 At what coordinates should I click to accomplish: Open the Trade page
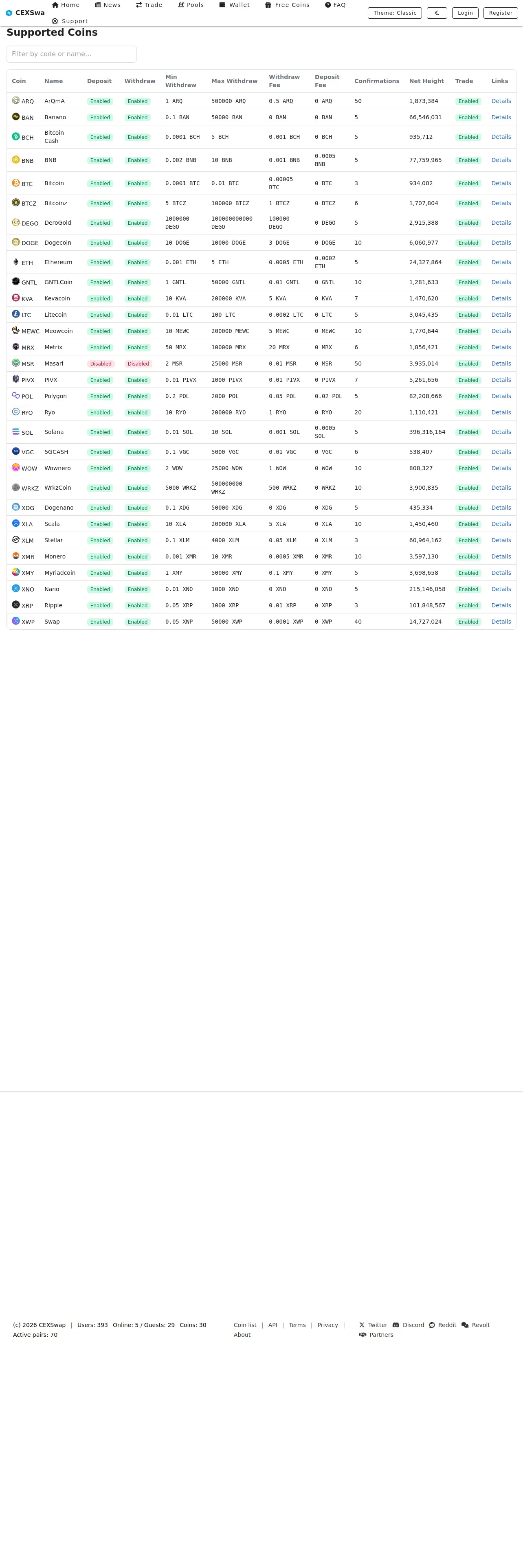[149, 5]
